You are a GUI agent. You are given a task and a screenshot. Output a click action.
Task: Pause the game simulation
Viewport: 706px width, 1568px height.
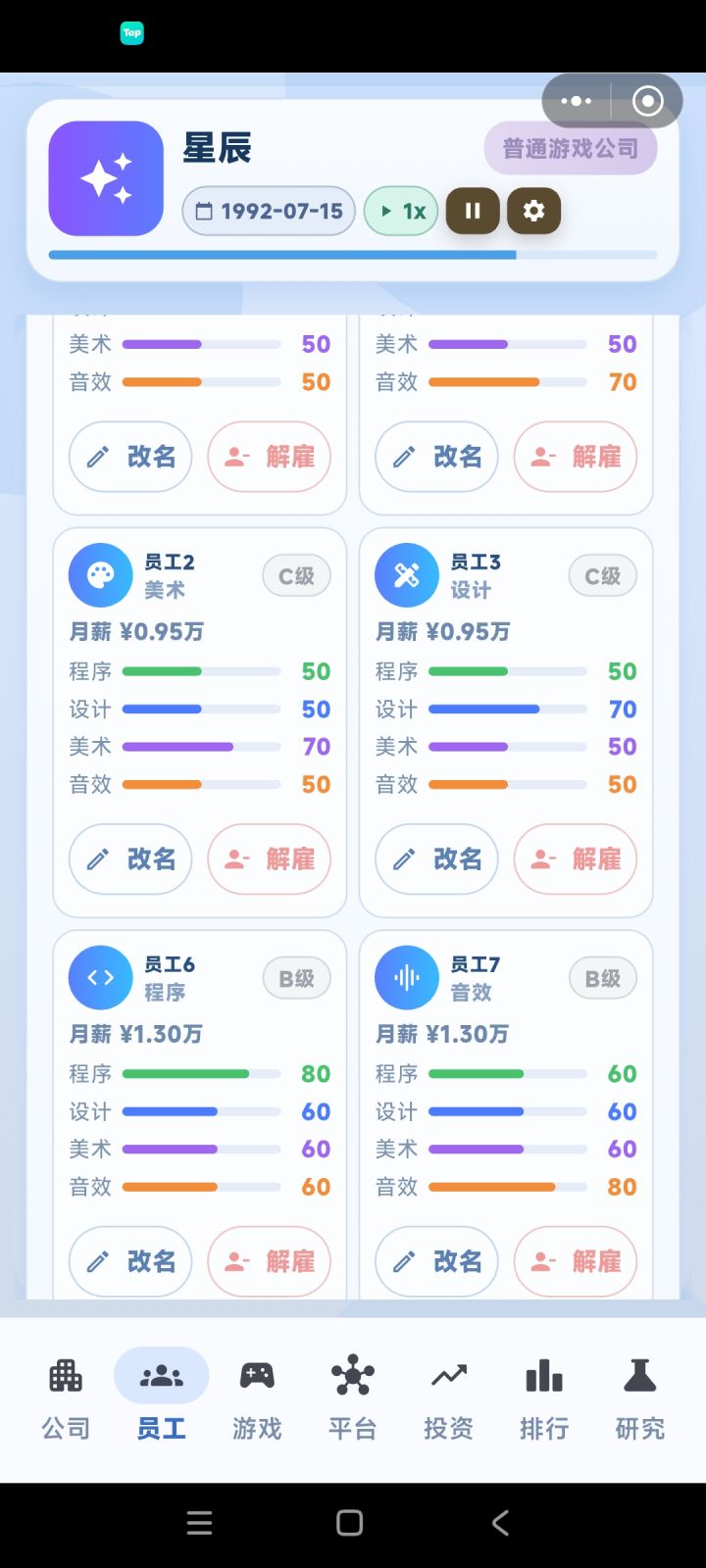472,211
